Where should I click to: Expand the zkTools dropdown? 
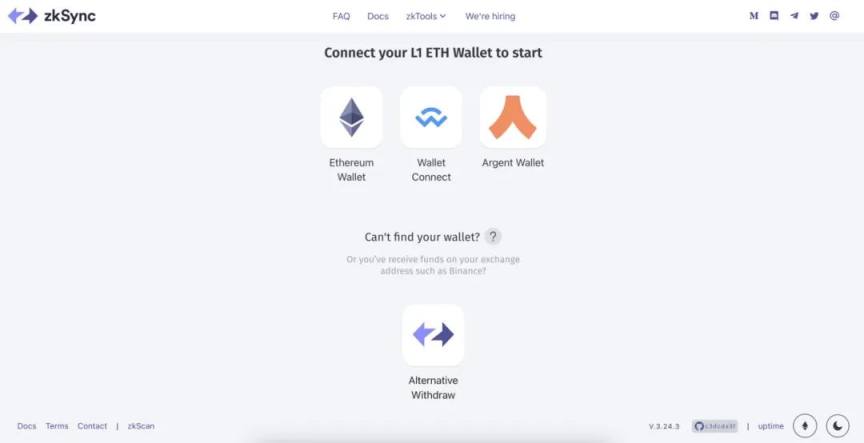(426, 16)
